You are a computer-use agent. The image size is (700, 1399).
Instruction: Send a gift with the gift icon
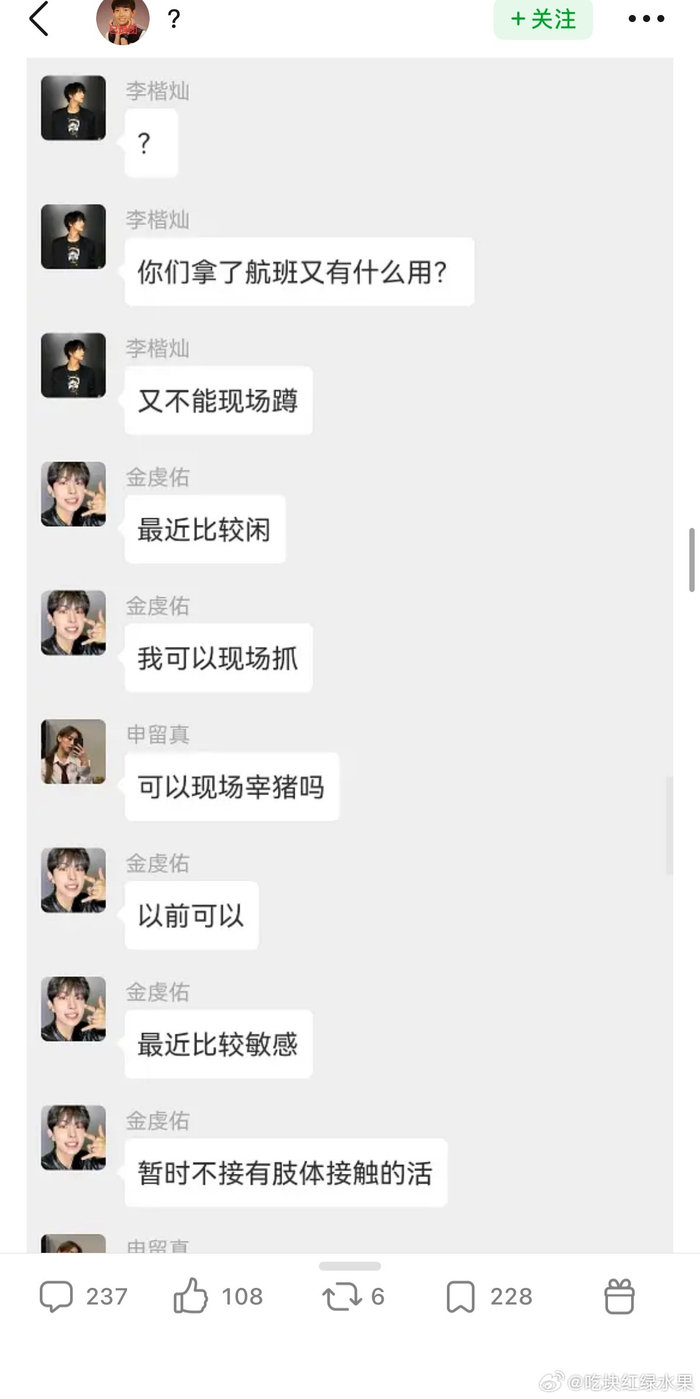tap(619, 1297)
